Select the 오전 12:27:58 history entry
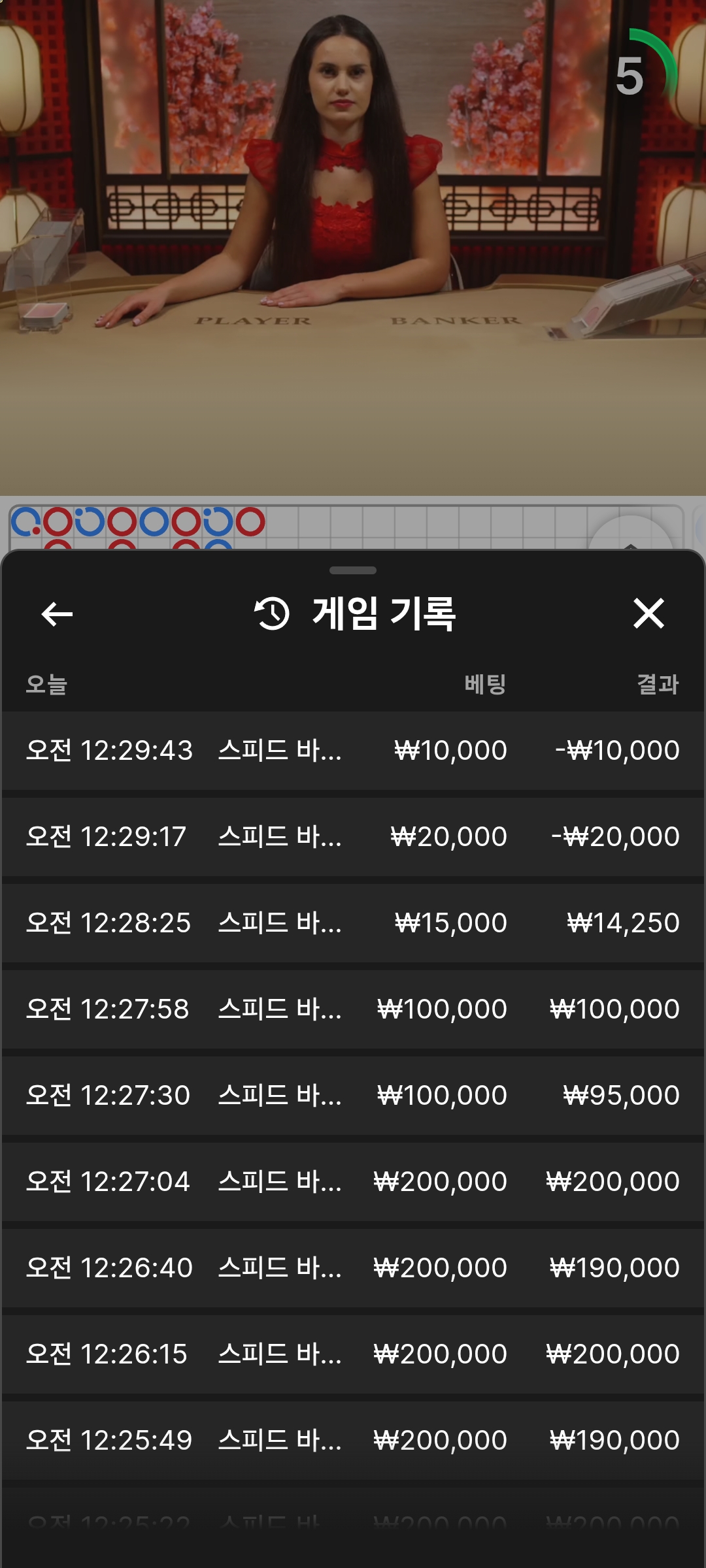This screenshot has height=1568, width=706. (353, 1009)
